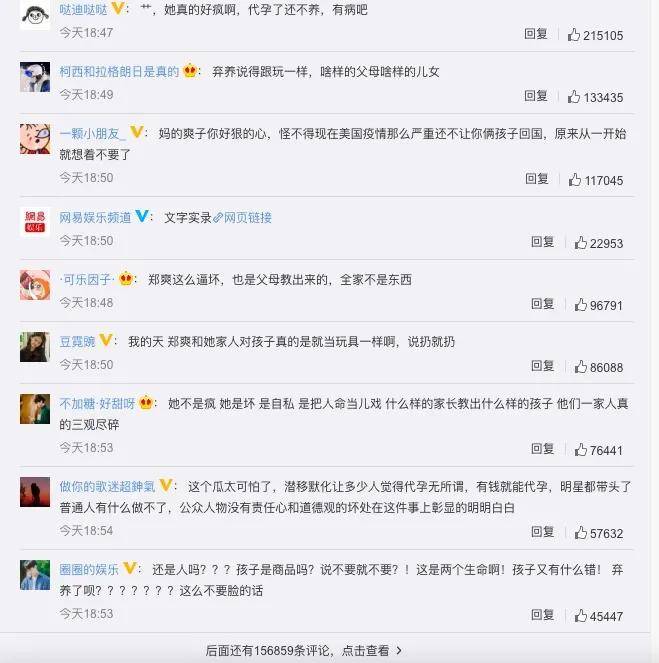Reply to 豆霓贶's comment
This screenshot has width=659, height=663.
click(x=541, y=367)
